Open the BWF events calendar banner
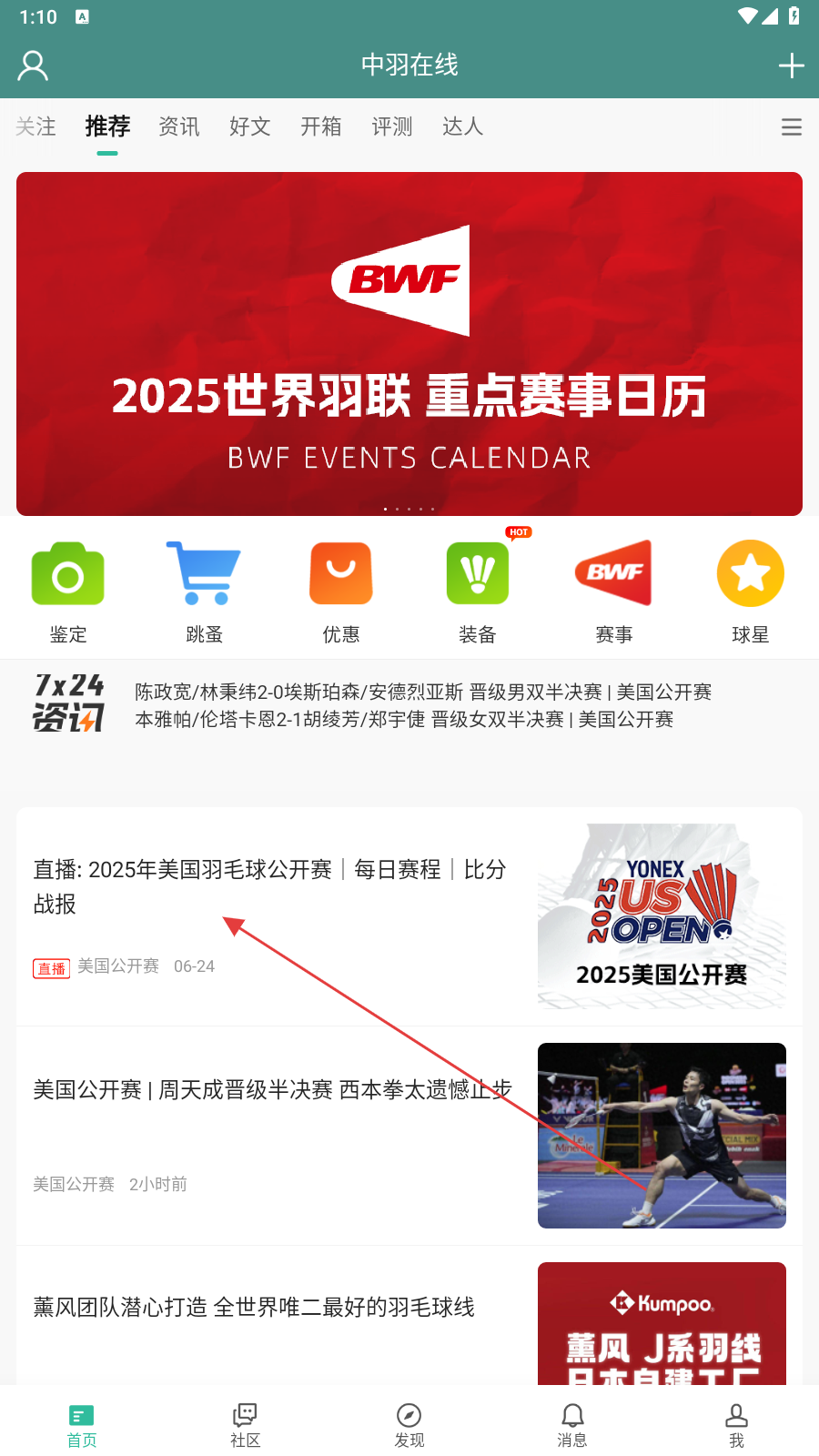This screenshot has height=1456, width=819. (x=409, y=344)
